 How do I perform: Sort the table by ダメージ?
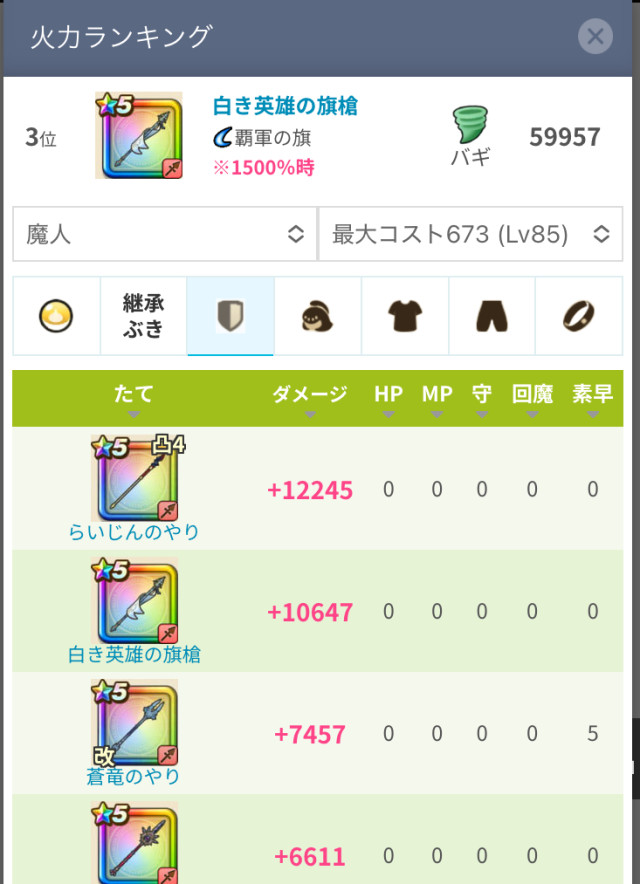310,396
